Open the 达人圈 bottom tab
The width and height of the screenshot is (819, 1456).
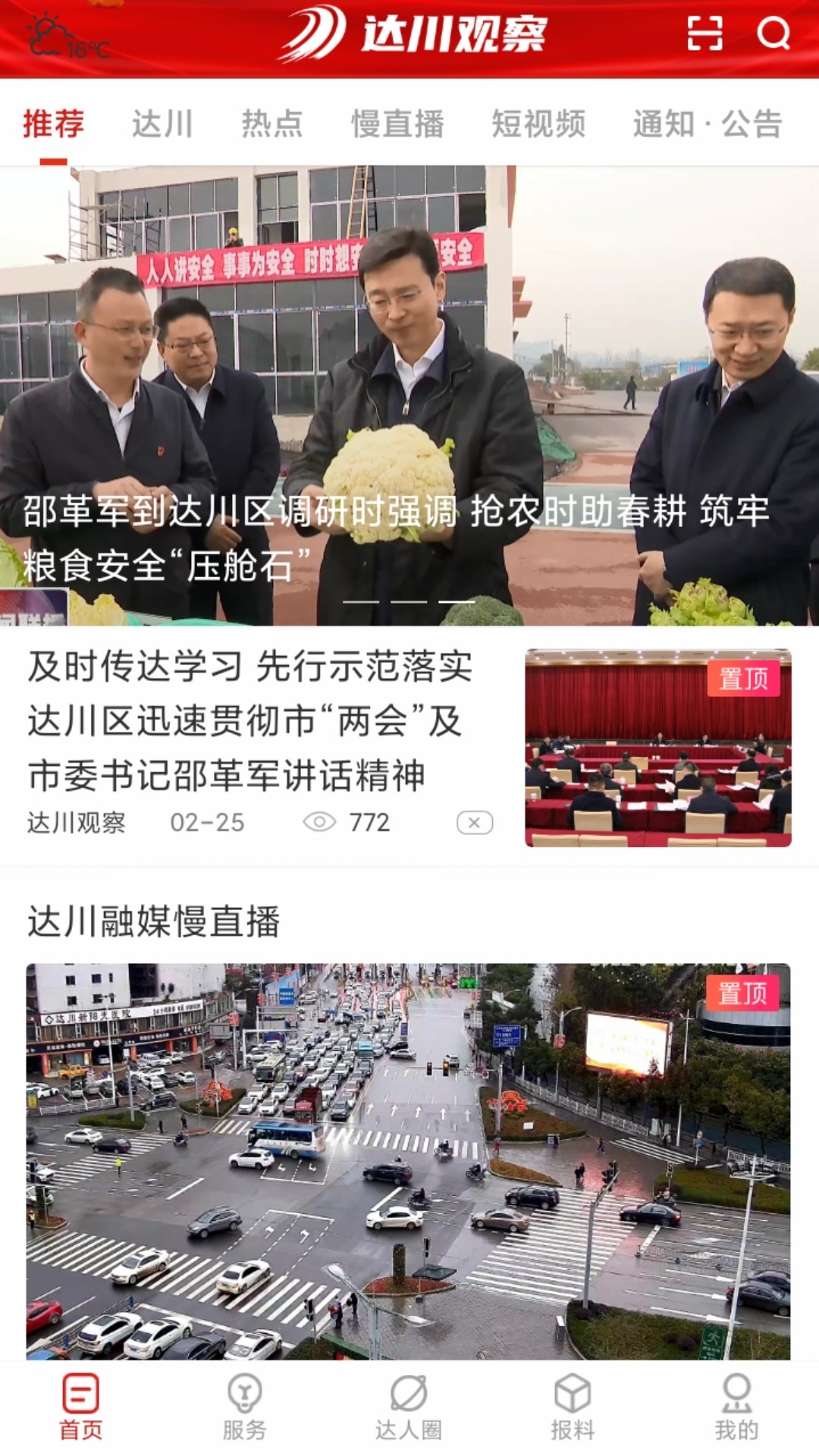pyautogui.click(x=409, y=1407)
